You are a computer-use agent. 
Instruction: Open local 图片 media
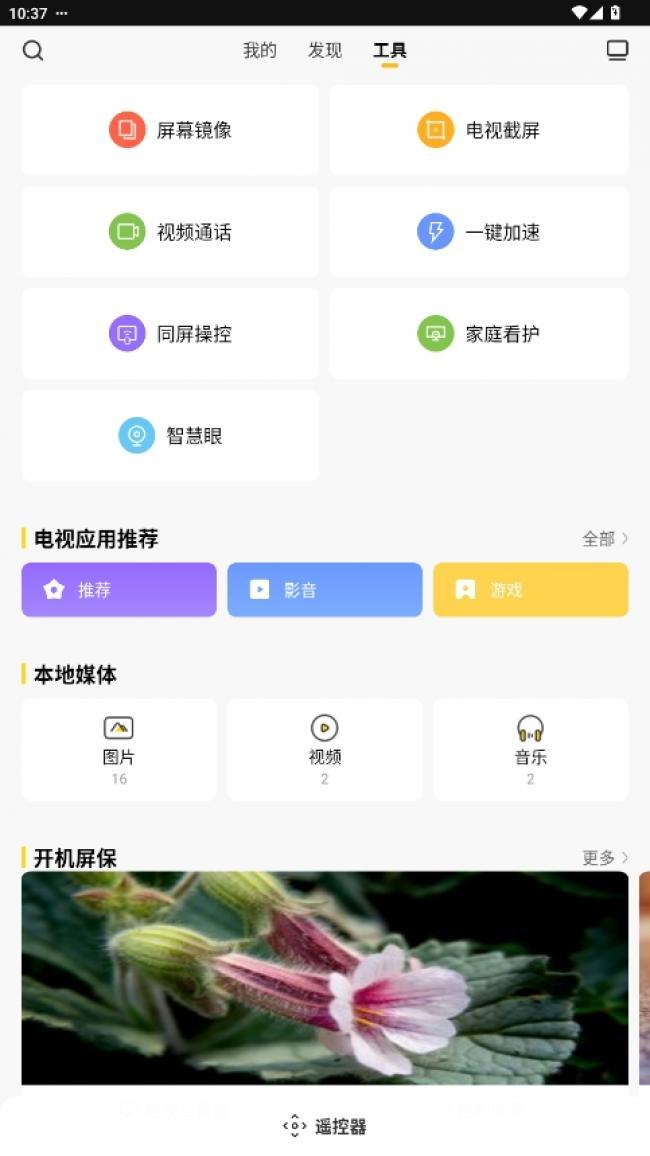pos(119,750)
